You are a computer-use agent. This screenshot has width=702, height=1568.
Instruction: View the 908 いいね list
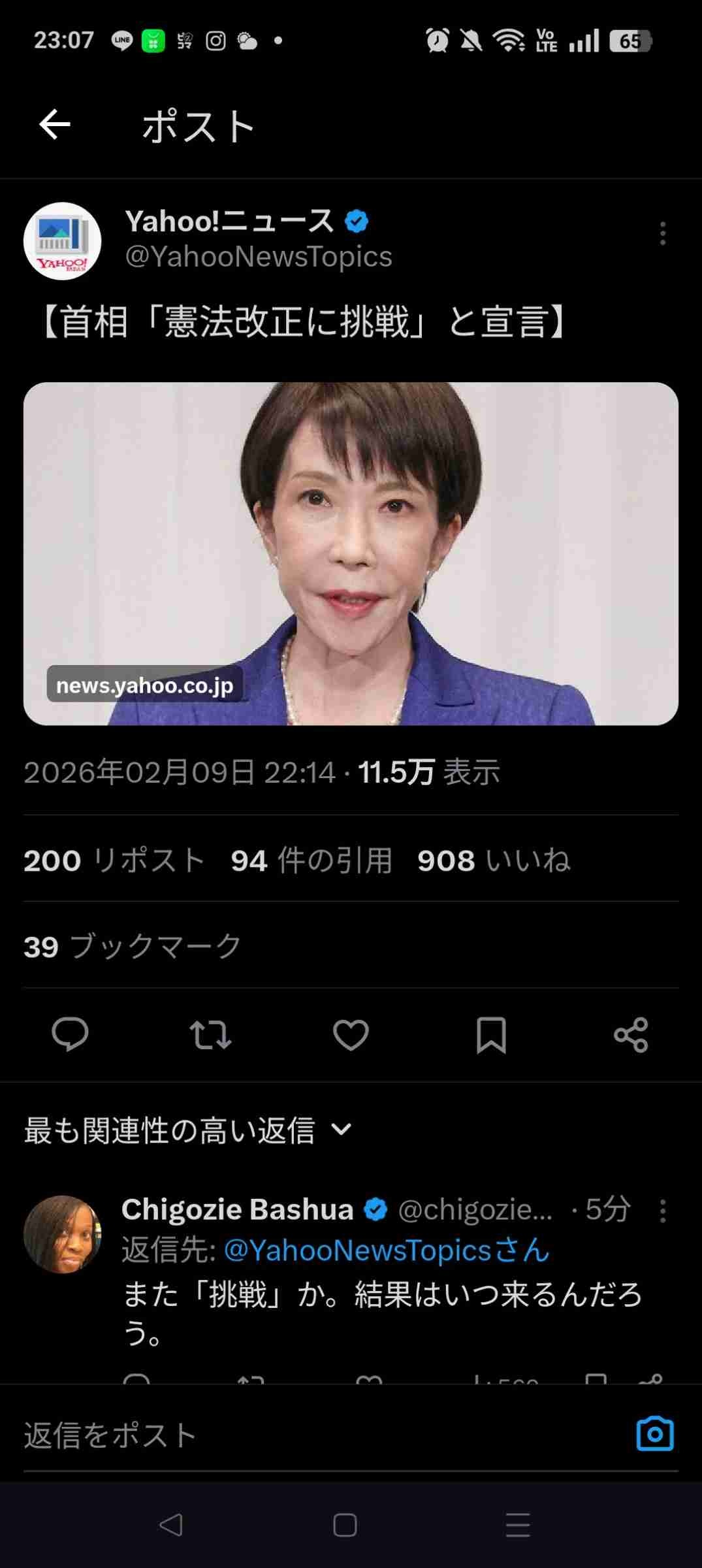point(494,860)
